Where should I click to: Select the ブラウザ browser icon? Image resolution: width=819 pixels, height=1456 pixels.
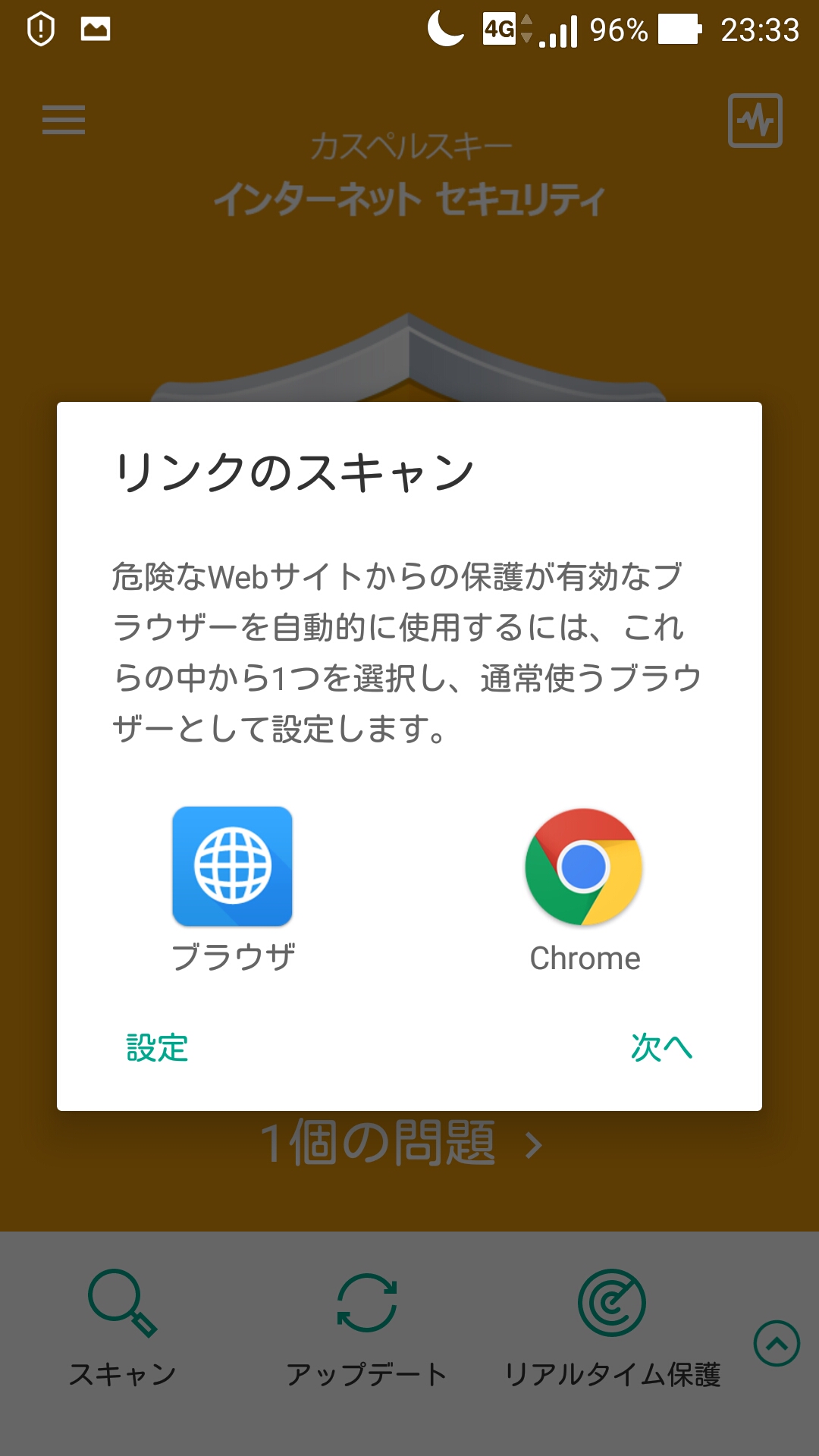pos(232,867)
